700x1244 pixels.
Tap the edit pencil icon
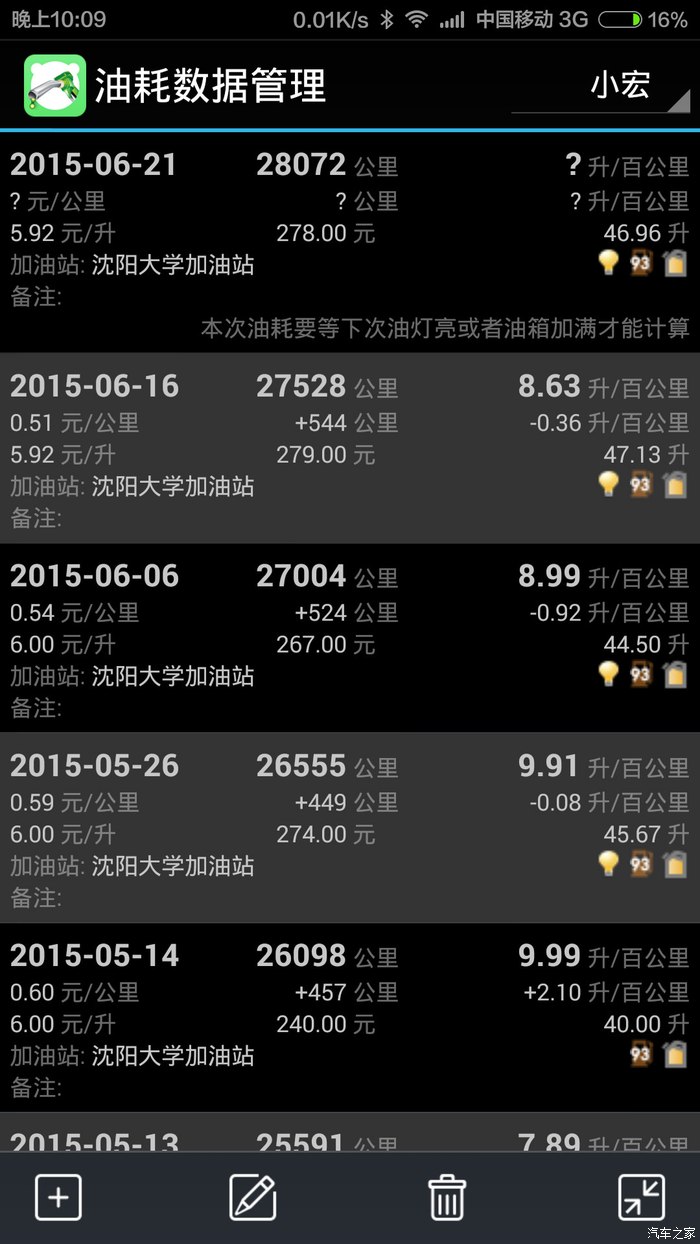[x=252, y=1196]
